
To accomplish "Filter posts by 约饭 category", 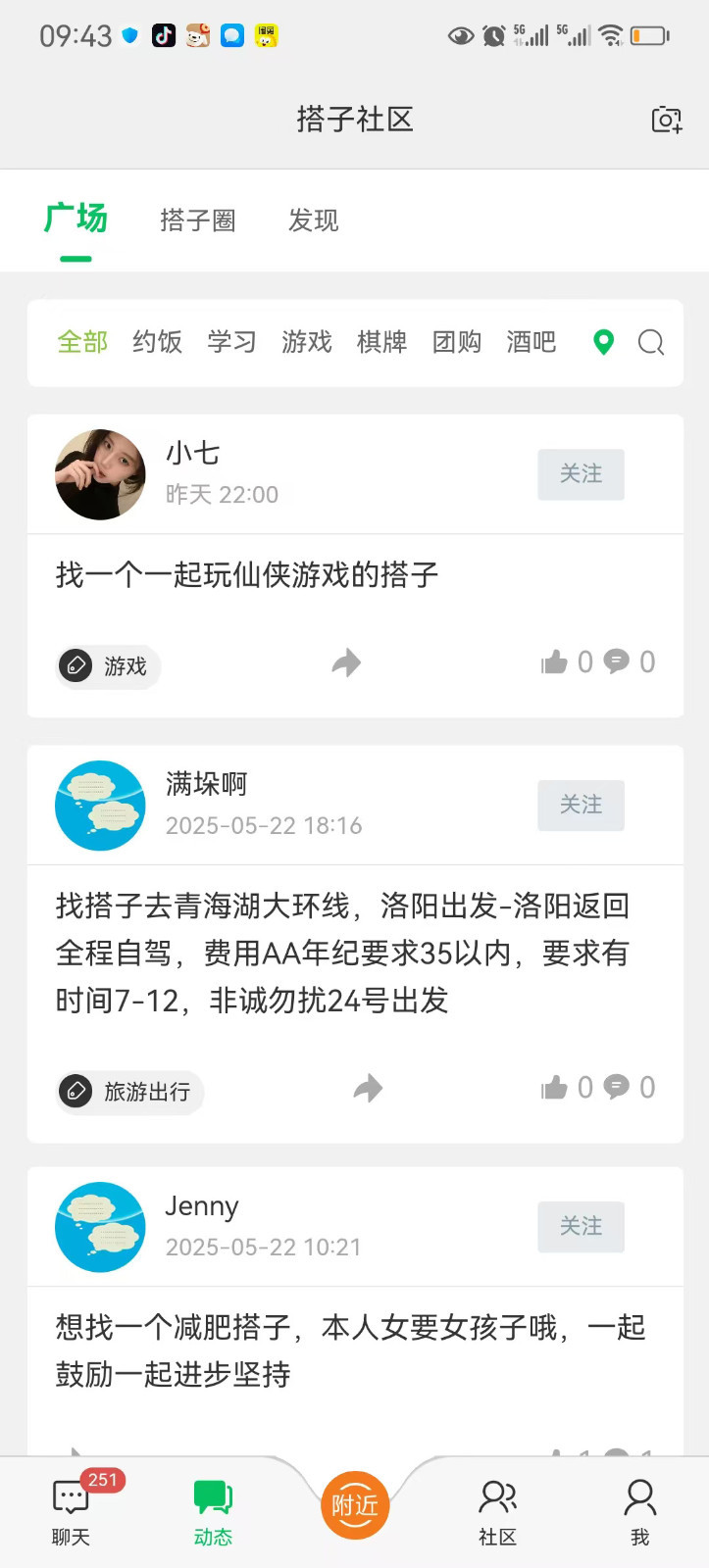I will (157, 342).
